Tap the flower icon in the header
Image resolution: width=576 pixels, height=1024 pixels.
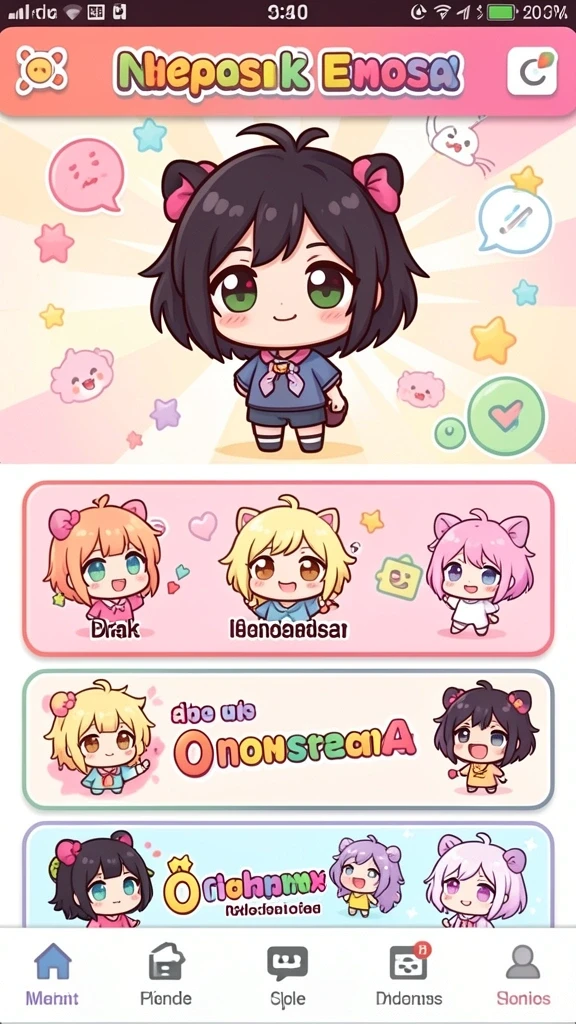pyautogui.click(x=41, y=71)
